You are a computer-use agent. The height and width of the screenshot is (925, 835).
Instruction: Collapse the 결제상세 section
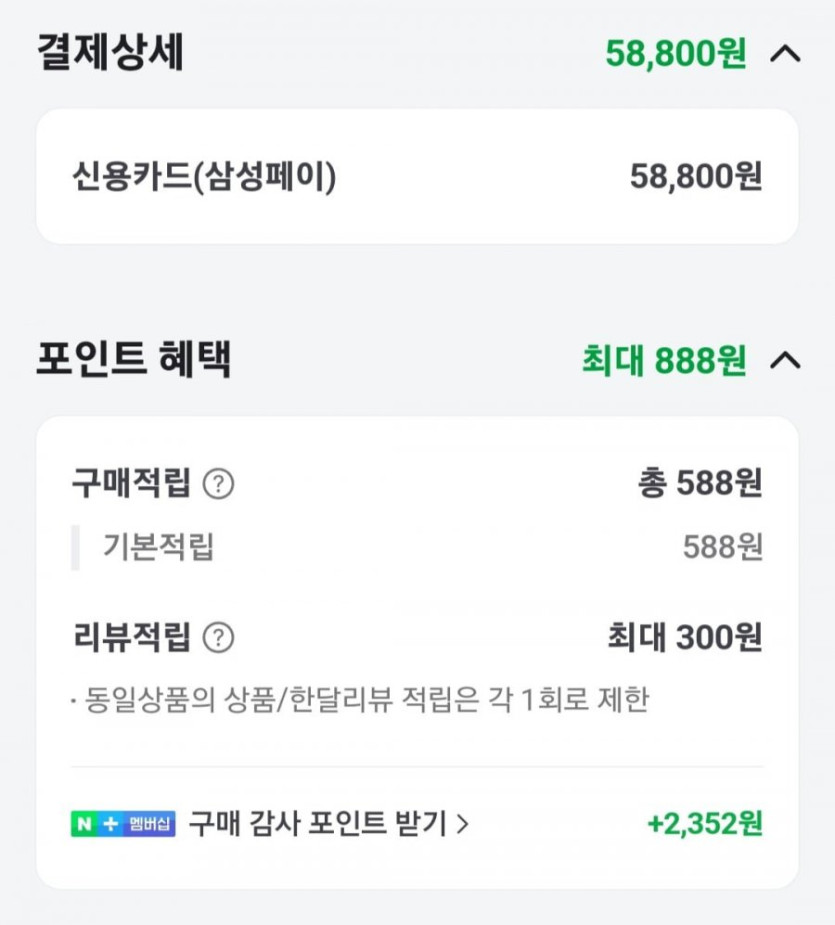point(786,54)
